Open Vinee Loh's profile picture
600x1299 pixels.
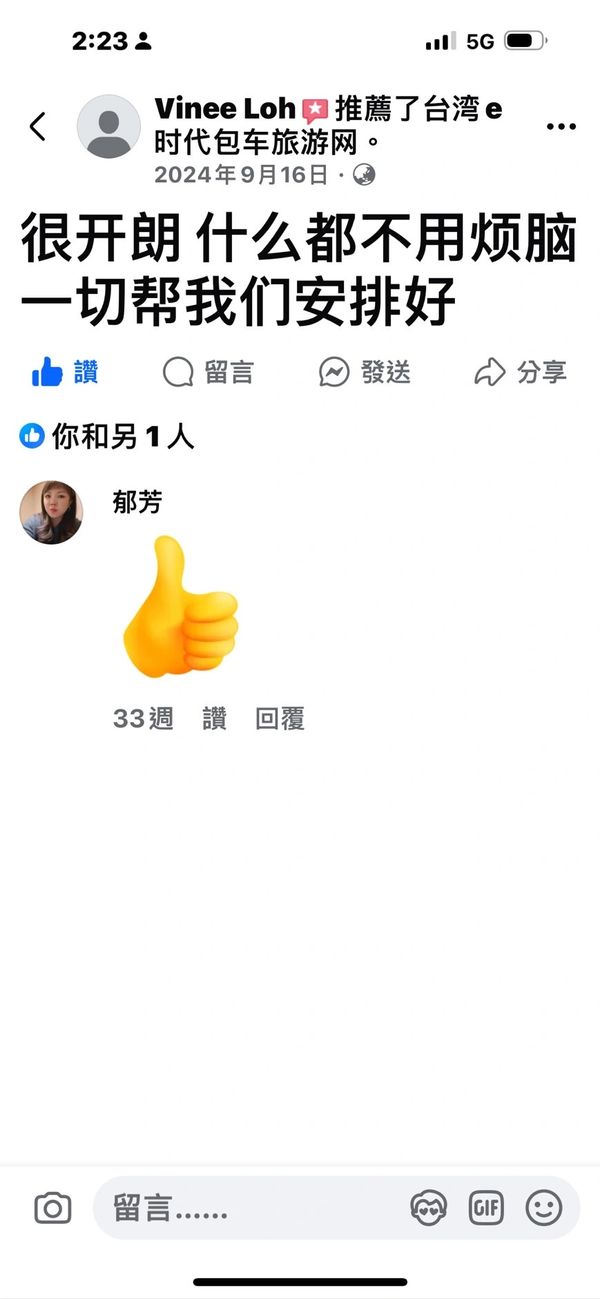coord(109,127)
